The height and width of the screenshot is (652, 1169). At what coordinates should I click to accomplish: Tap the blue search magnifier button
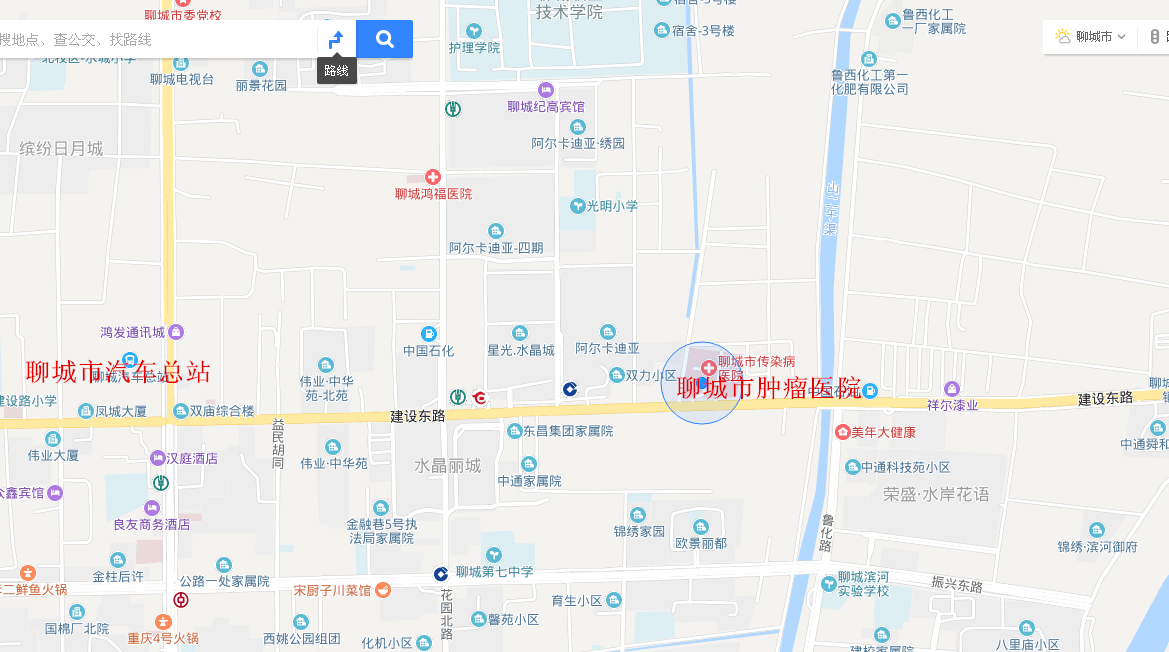point(385,39)
